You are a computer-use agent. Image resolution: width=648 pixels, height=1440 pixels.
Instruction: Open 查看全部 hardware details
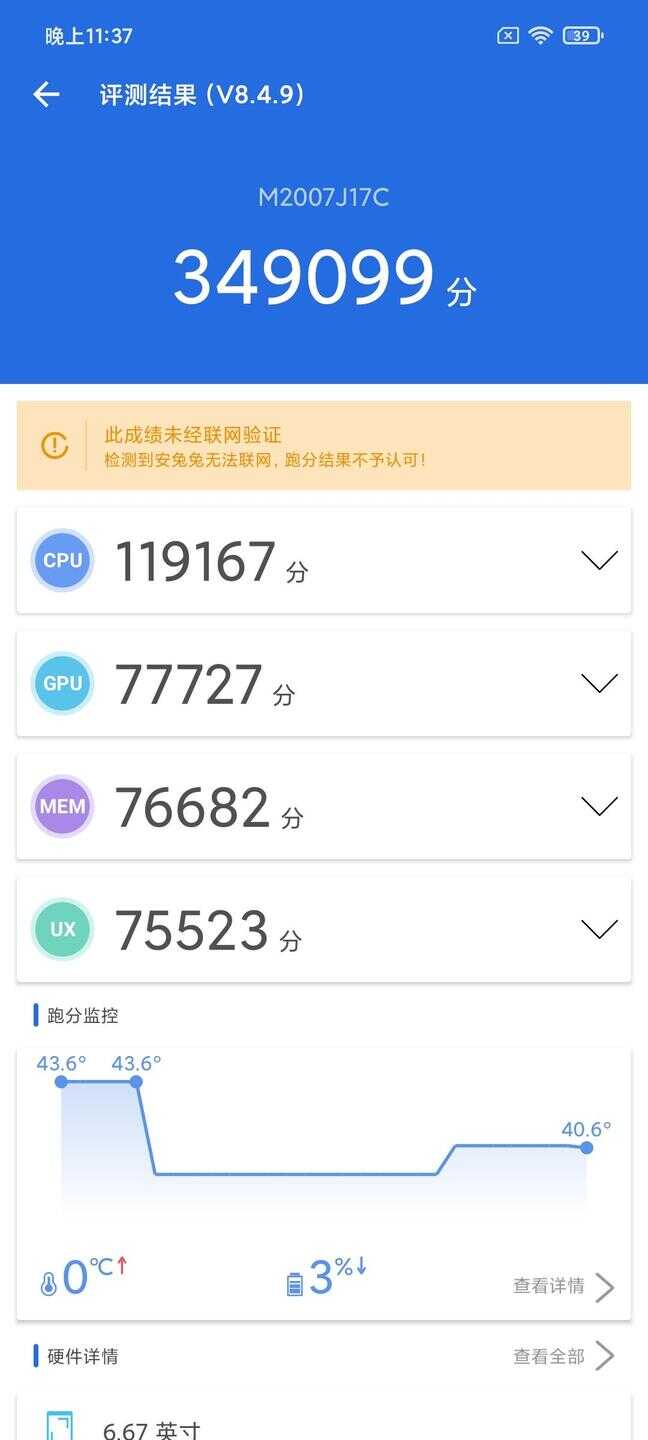point(563,1356)
